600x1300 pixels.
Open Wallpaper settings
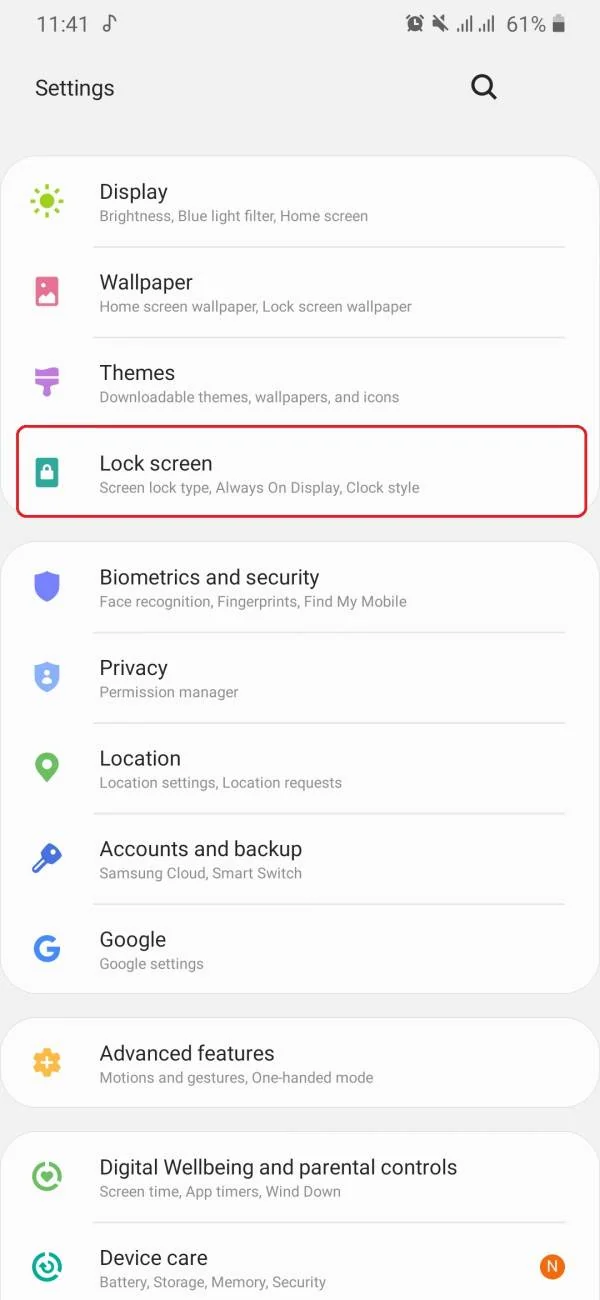(x=300, y=293)
